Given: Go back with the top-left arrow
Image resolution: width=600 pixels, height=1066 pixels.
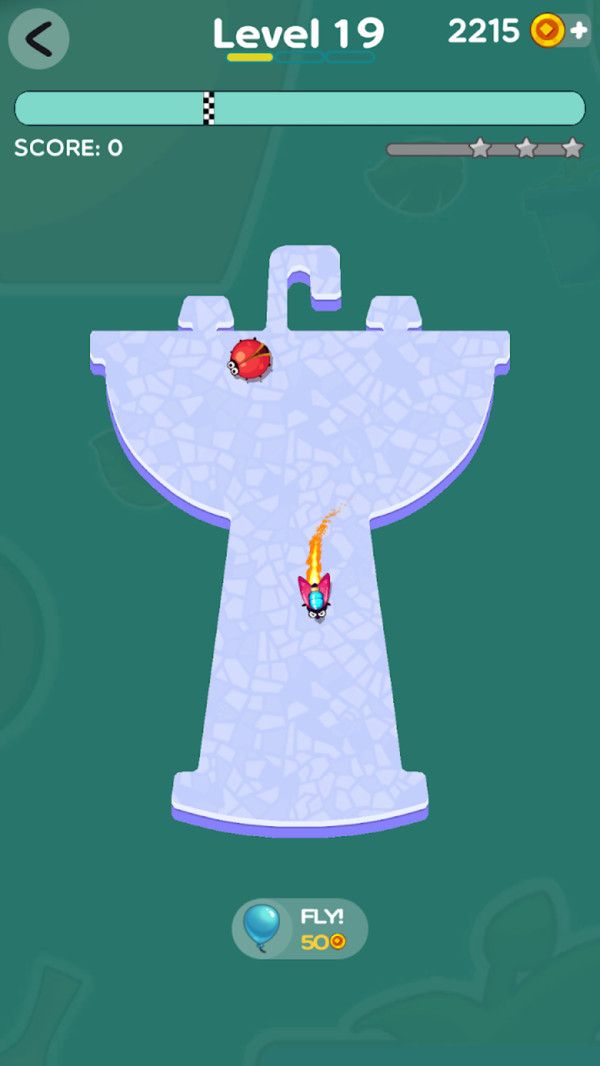Looking at the screenshot, I should tap(39, 39).
